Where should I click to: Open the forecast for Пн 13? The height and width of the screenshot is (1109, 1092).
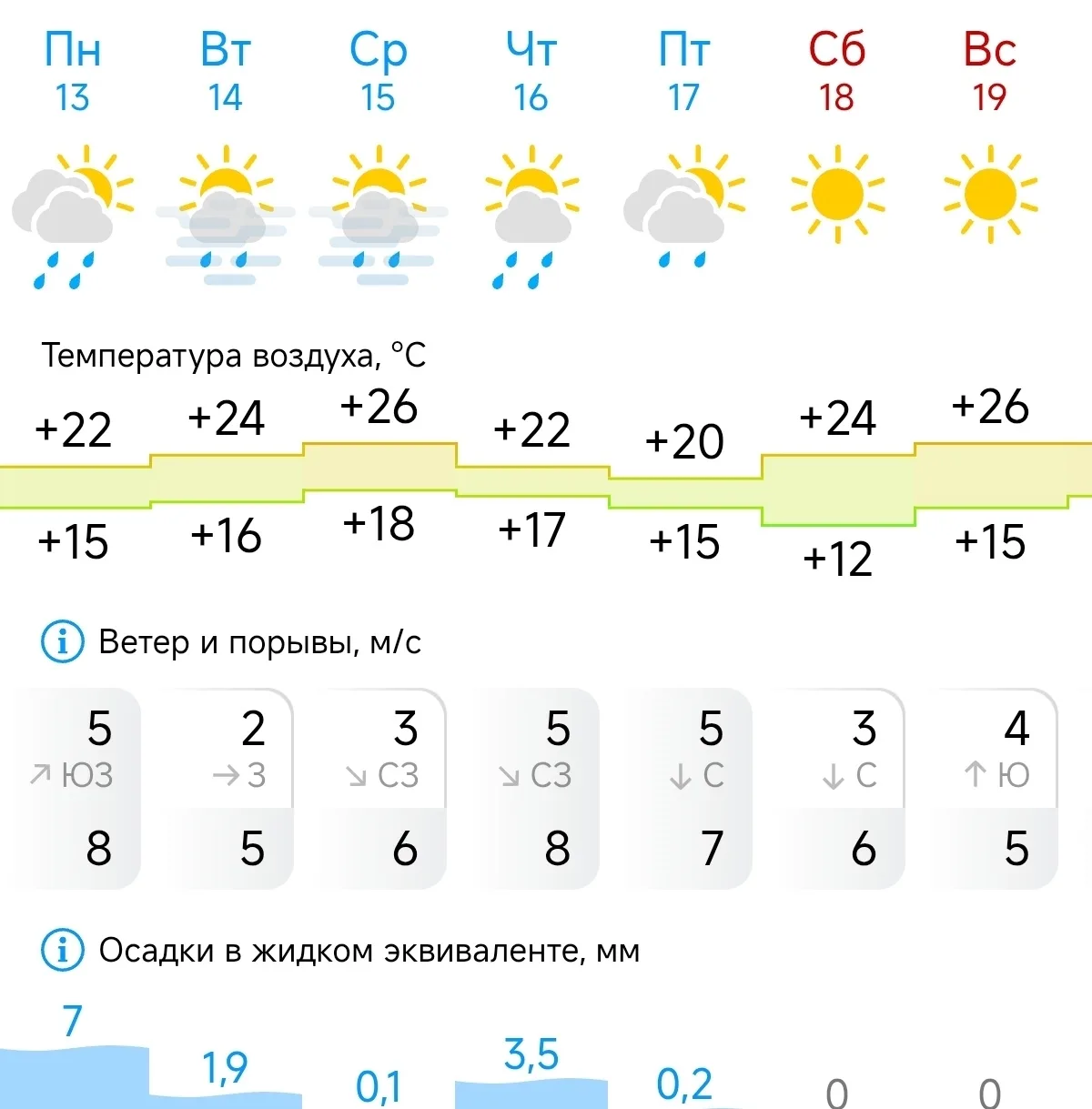point(73,72)
